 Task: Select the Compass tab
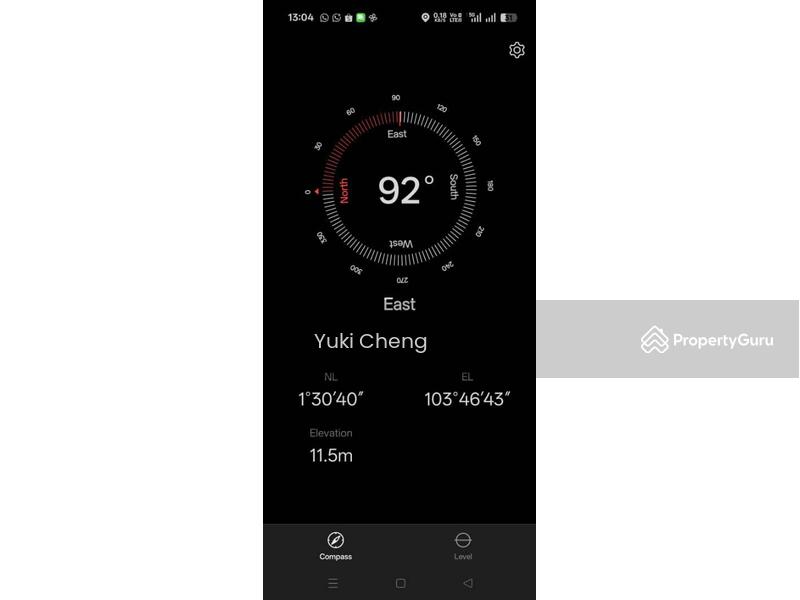click(x=336, y=545)
